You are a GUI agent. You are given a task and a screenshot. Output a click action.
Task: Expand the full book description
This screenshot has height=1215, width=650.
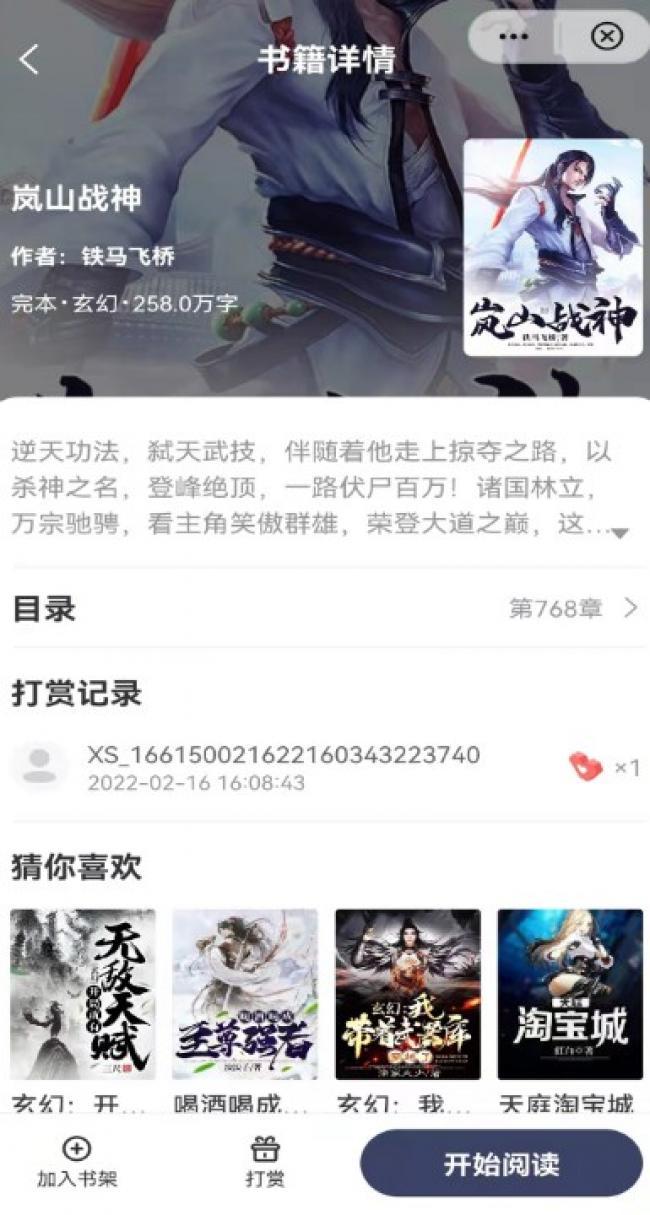620,533
